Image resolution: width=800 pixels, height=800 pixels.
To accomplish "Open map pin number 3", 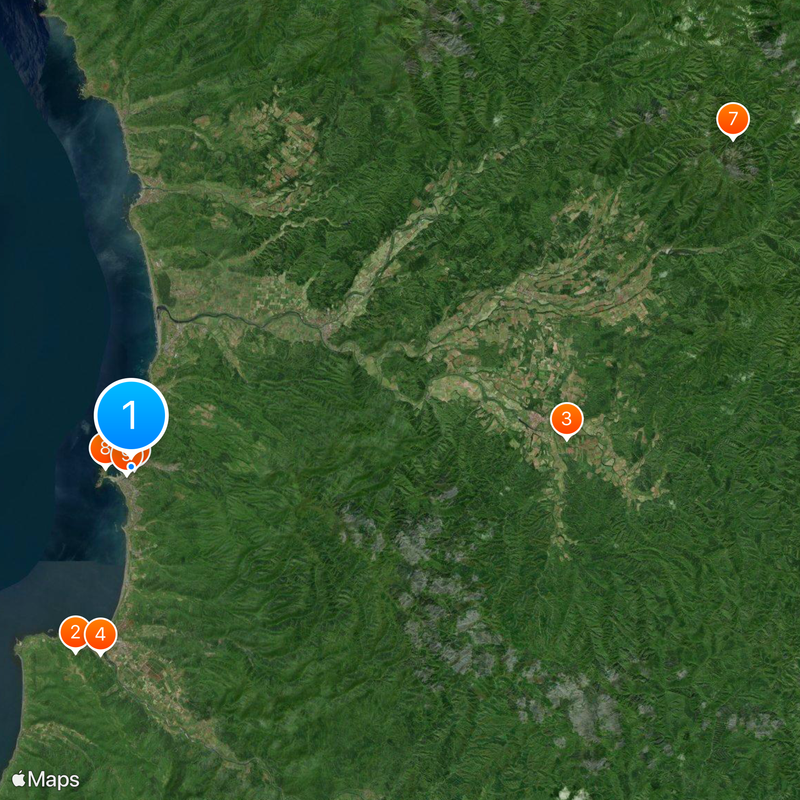I will 566,418.
